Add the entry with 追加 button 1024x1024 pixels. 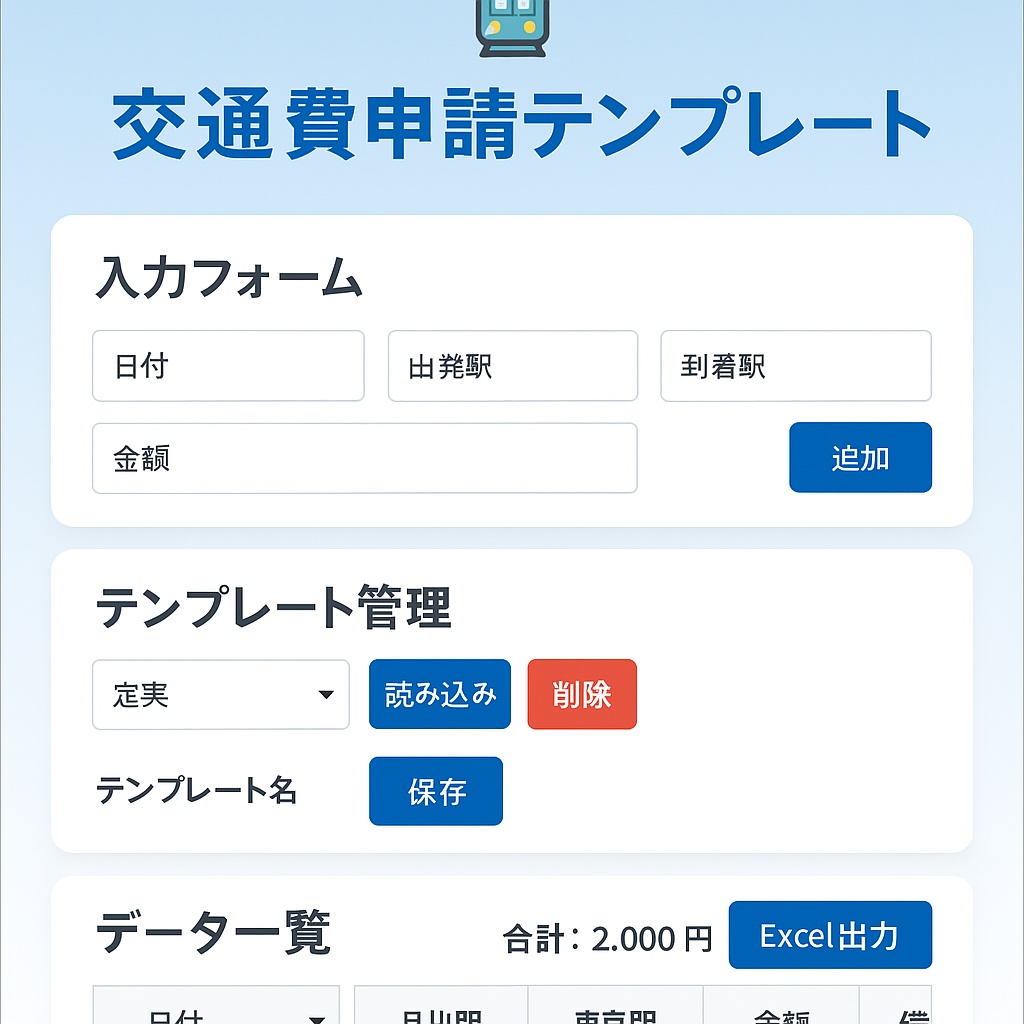pyautogui.click(x=860, y=458)
